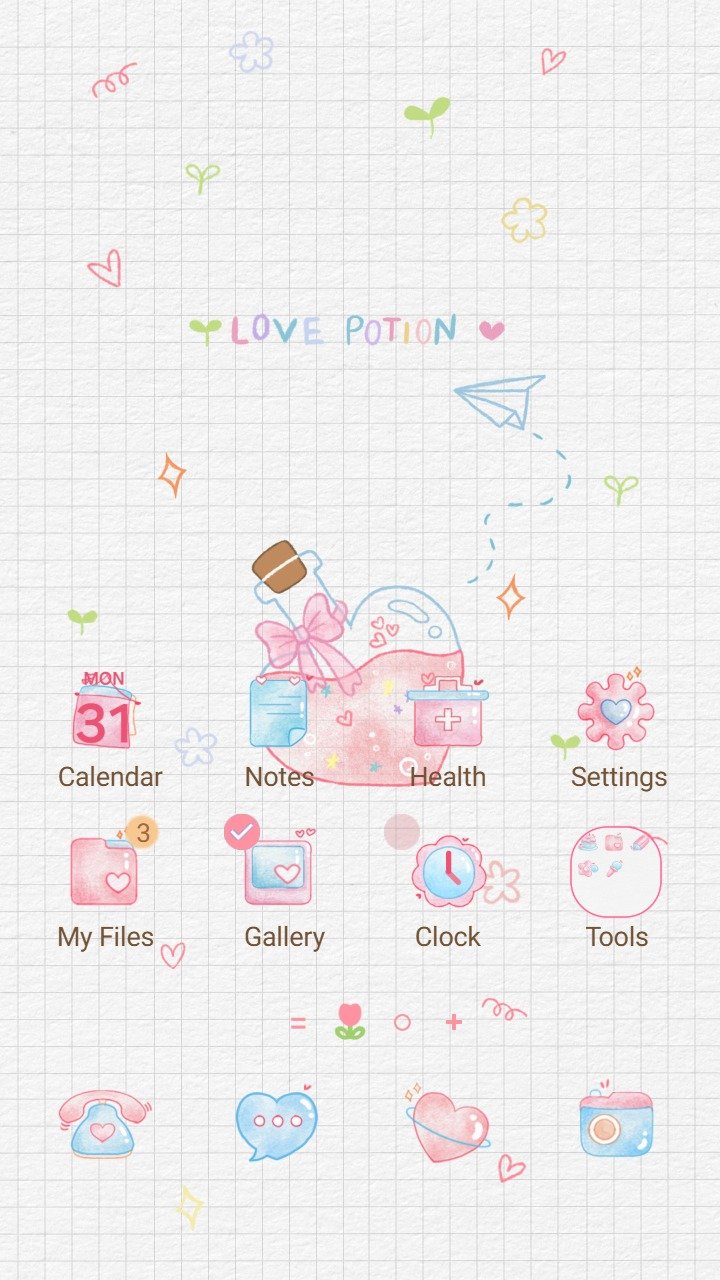Launch Messages from the dock
This screenshot has height=1280, width=720.
pyautogui.click(x=276, y=1124)
